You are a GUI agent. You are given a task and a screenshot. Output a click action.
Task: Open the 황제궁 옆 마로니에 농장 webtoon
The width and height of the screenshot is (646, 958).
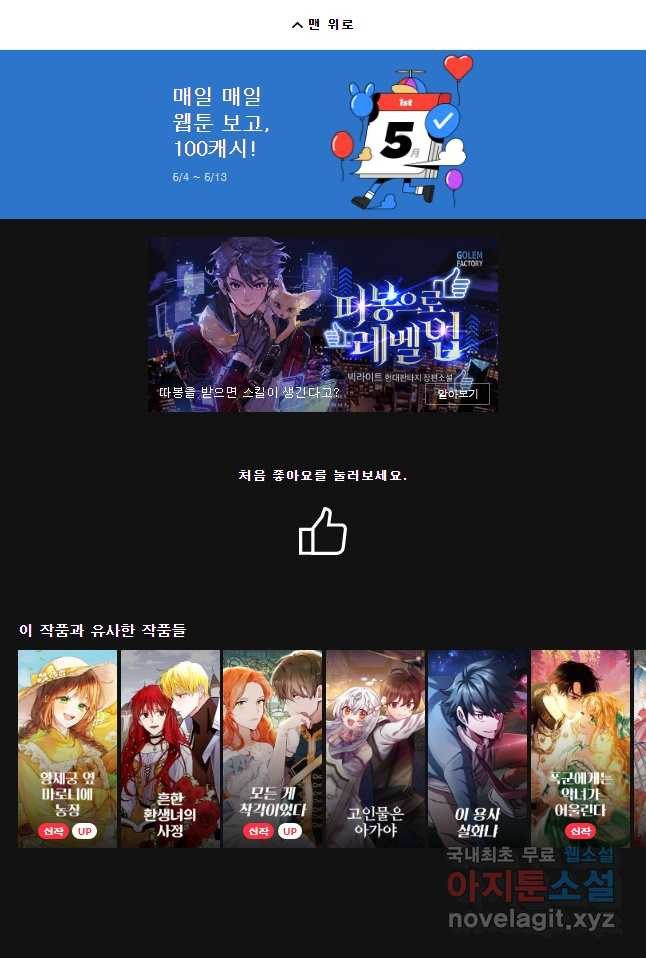point(68,748)
